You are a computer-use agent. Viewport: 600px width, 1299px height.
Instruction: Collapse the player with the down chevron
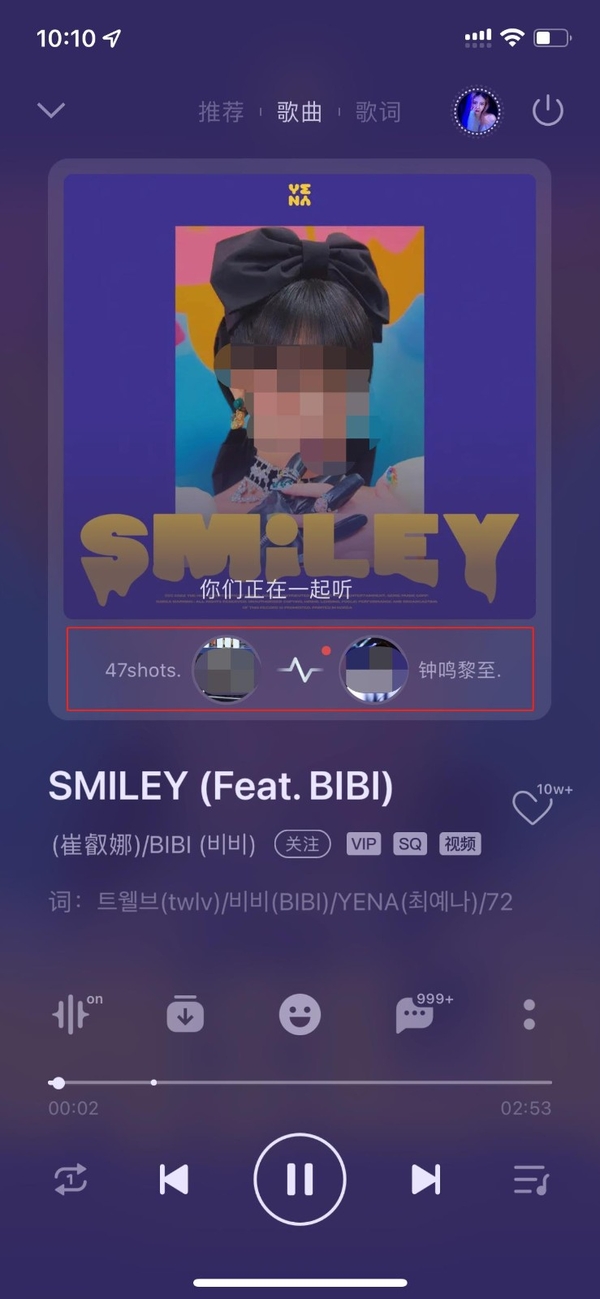tap(51, 110)
